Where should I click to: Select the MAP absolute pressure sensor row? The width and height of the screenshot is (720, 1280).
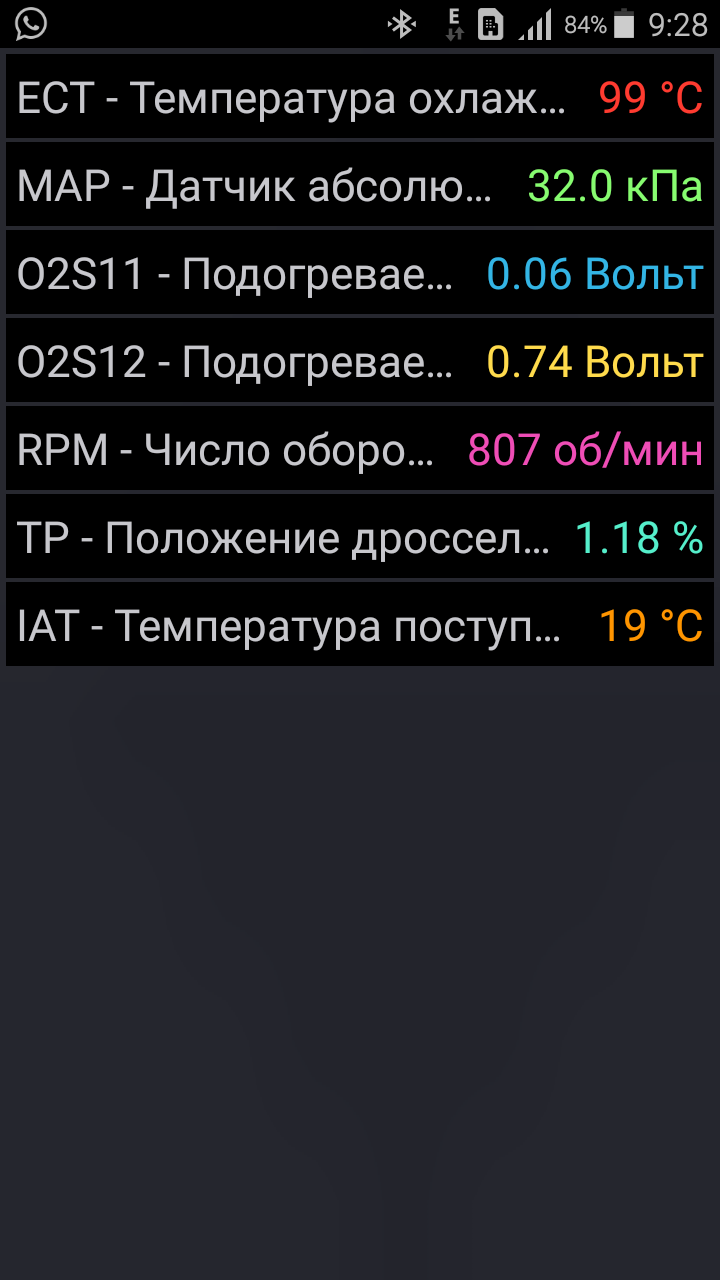tap(360, 185)
